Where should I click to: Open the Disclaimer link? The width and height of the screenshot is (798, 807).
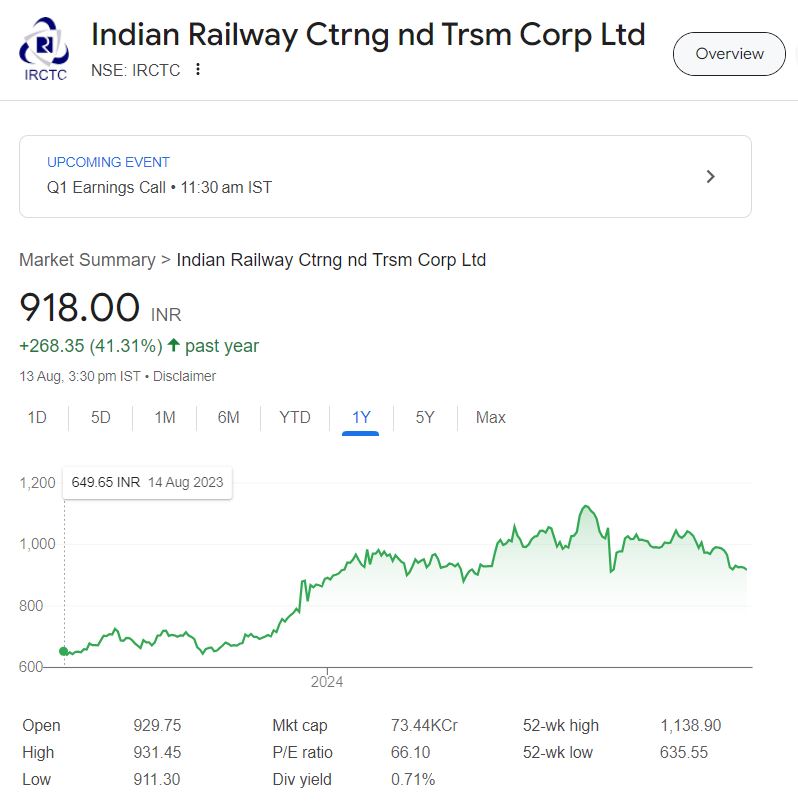pyautogui.click(x=184, y=376)
